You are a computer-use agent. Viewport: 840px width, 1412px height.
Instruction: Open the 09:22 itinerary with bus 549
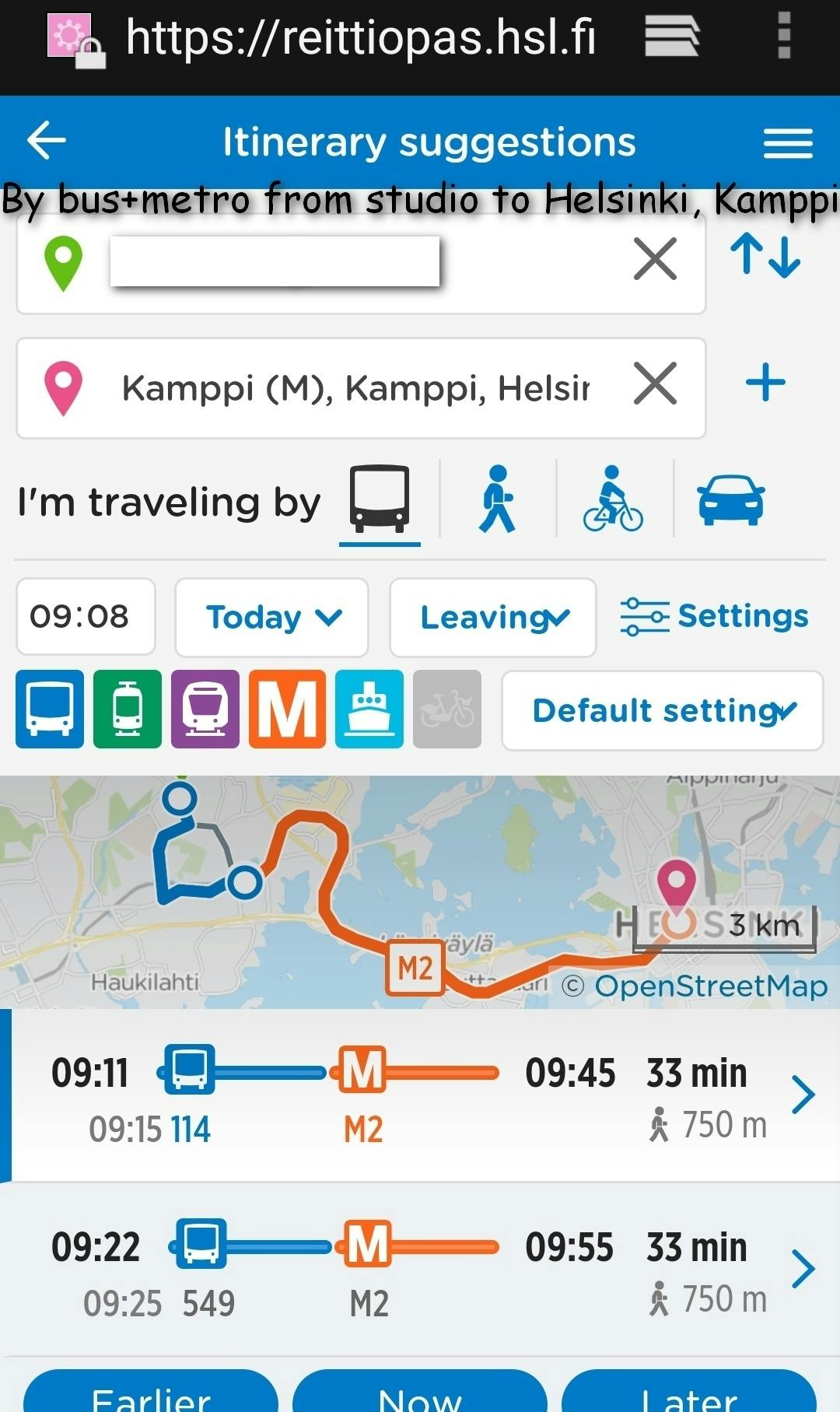(420, 1270)
